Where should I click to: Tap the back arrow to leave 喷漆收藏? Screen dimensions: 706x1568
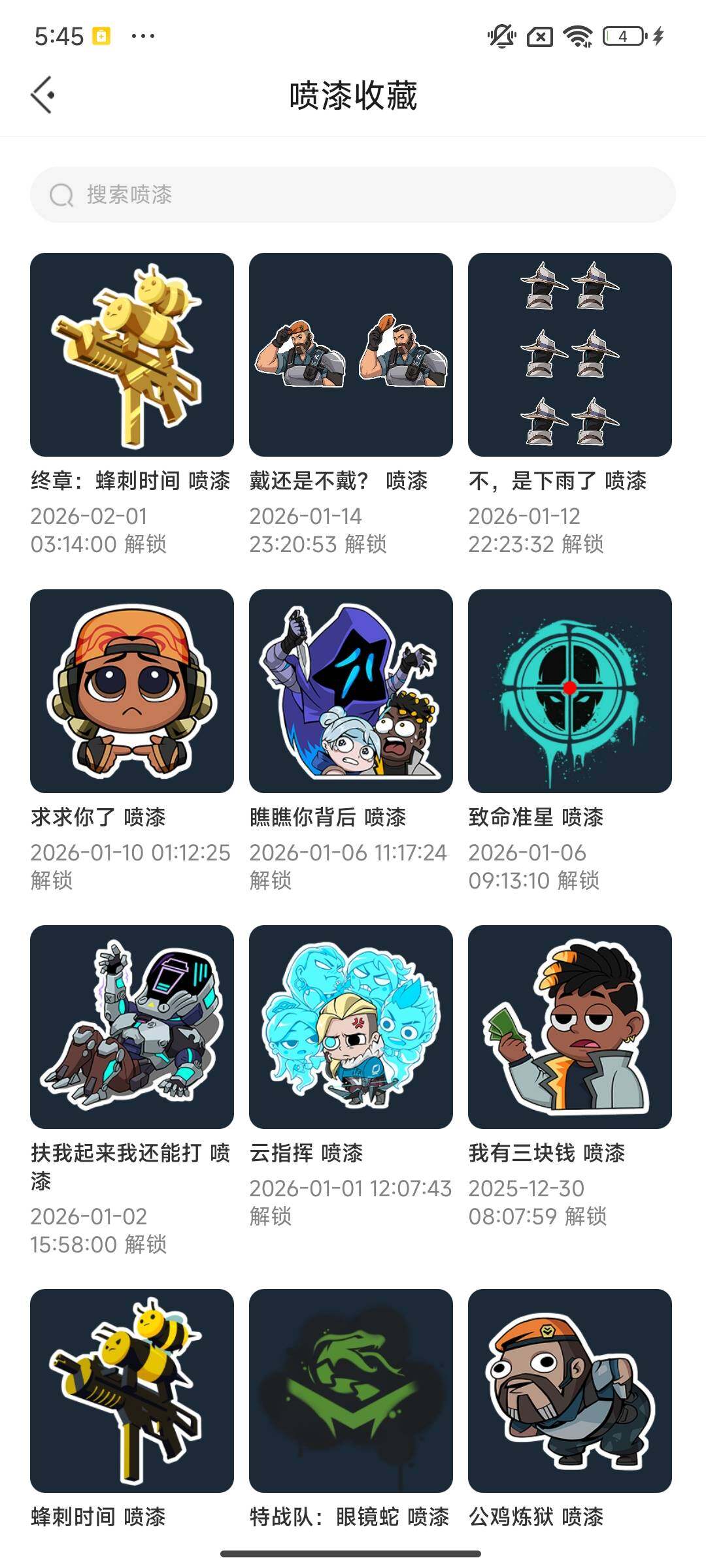click(43, 93)
